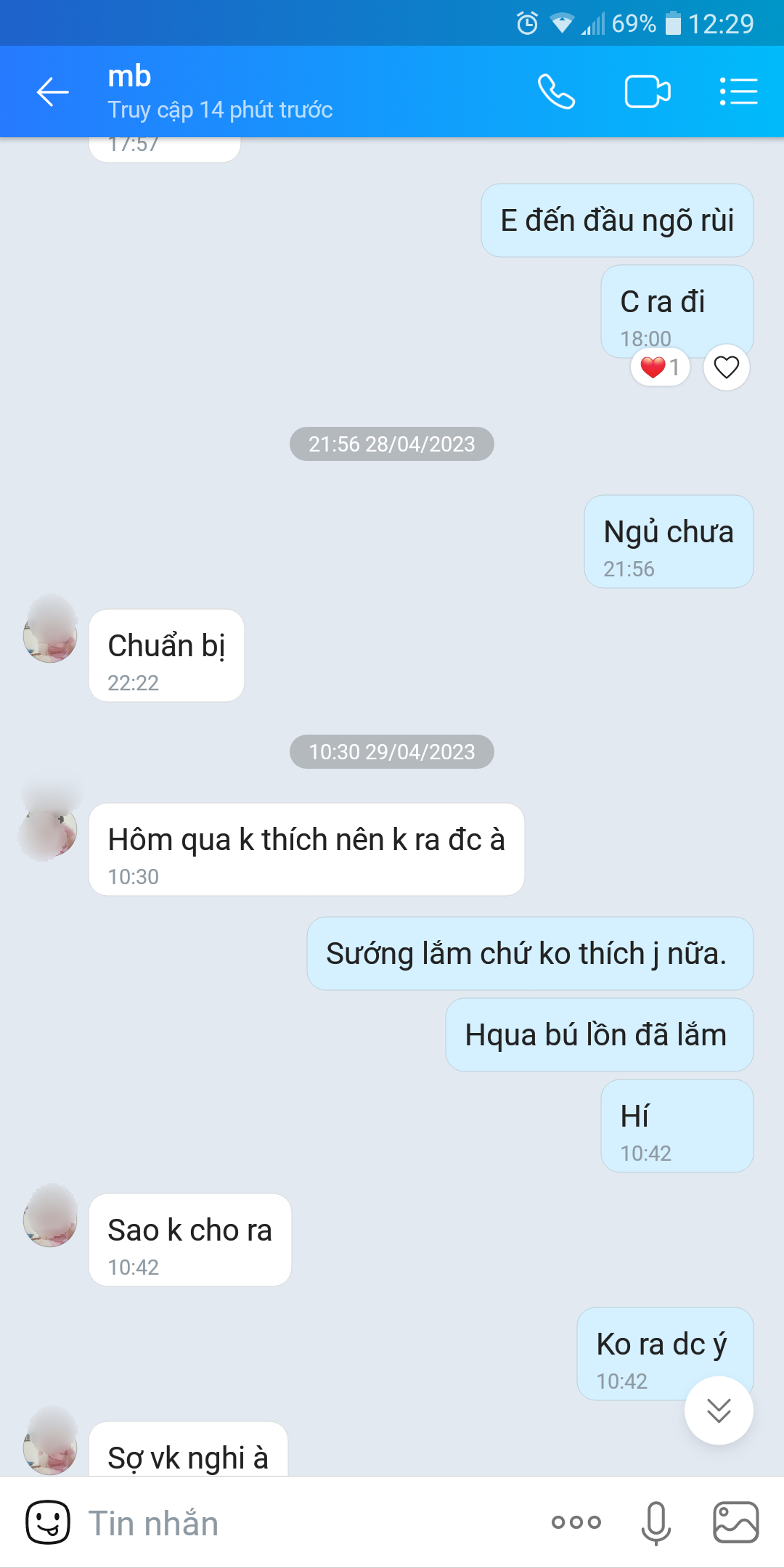Open more attachment options (three dots)
Viewport: 784px width, 1568px height.
pyautogui.click(x=576, y=1522)
